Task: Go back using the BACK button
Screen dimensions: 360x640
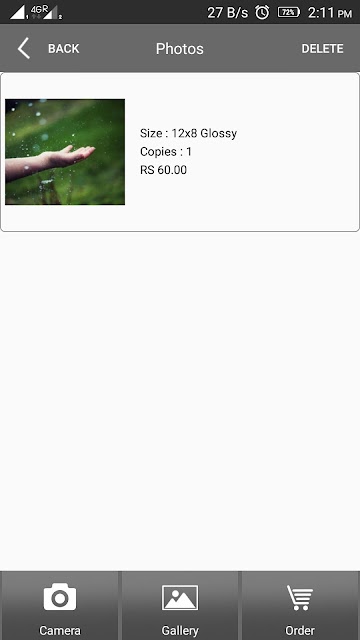Action: 48,48
